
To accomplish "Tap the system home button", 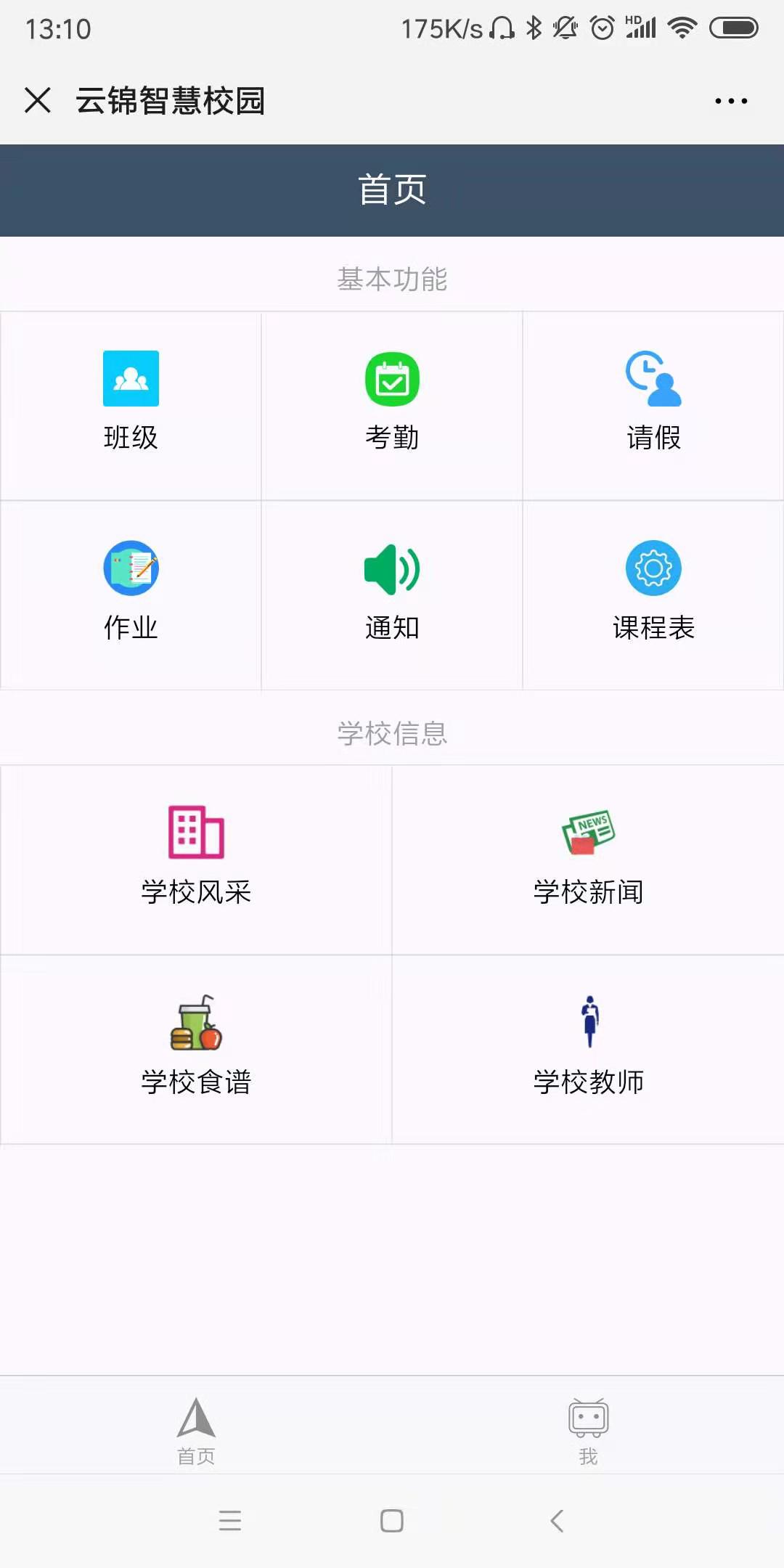I will coord(392,1520).
